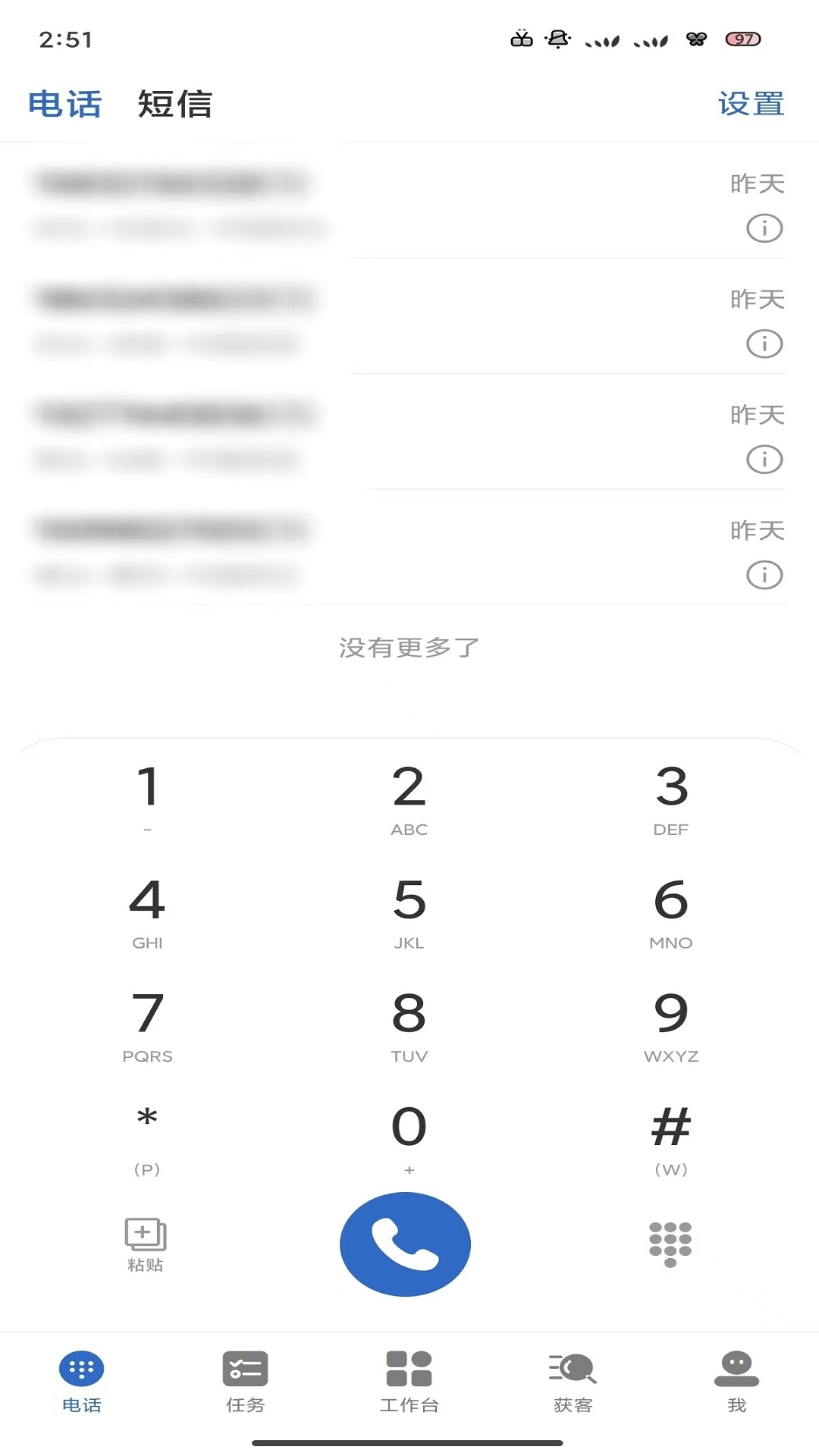
Task: Dial digit 5 JKL
Action: 409,911
